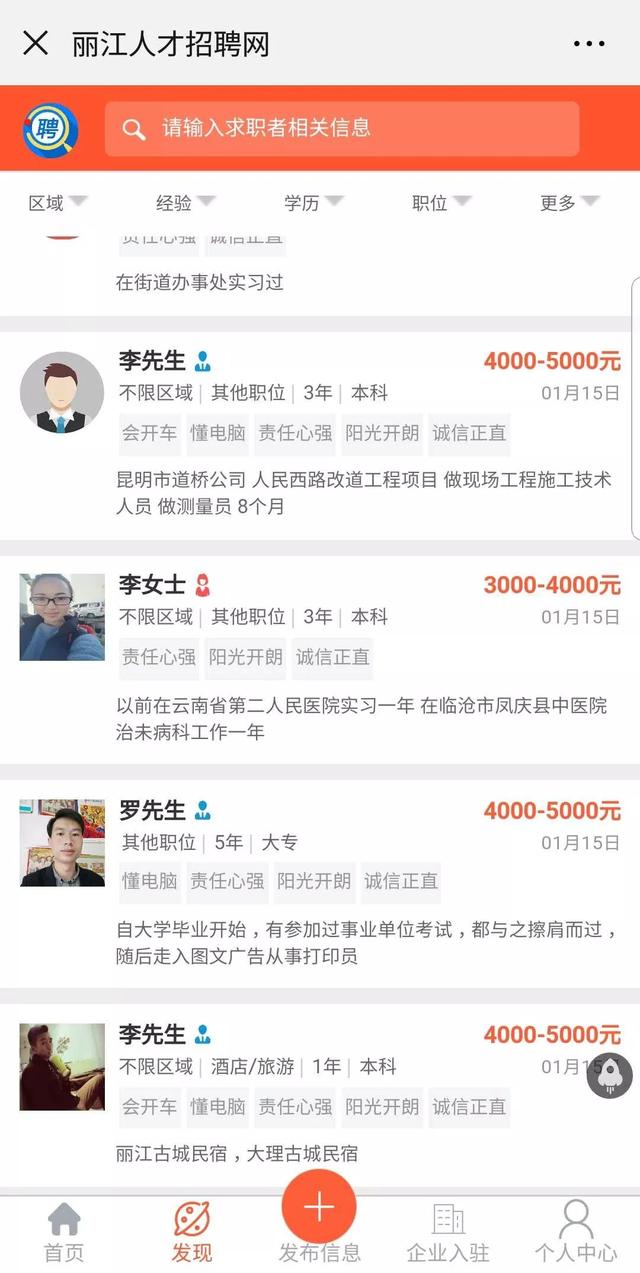Expand the 经验 filter dropdown

pyautogui.click(x=186, y=203)
